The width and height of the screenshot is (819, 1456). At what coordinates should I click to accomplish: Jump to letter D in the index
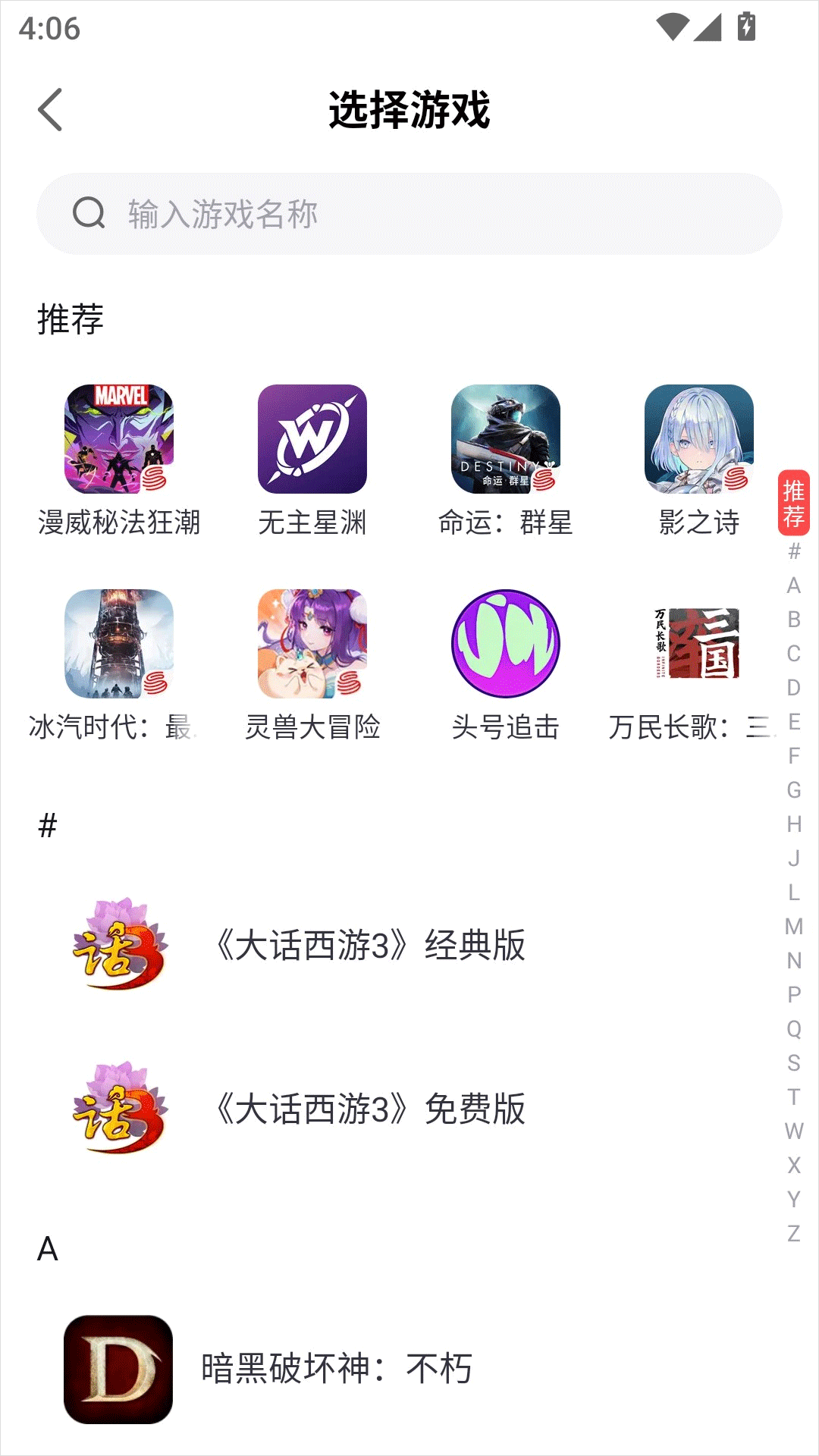(794, 688)
